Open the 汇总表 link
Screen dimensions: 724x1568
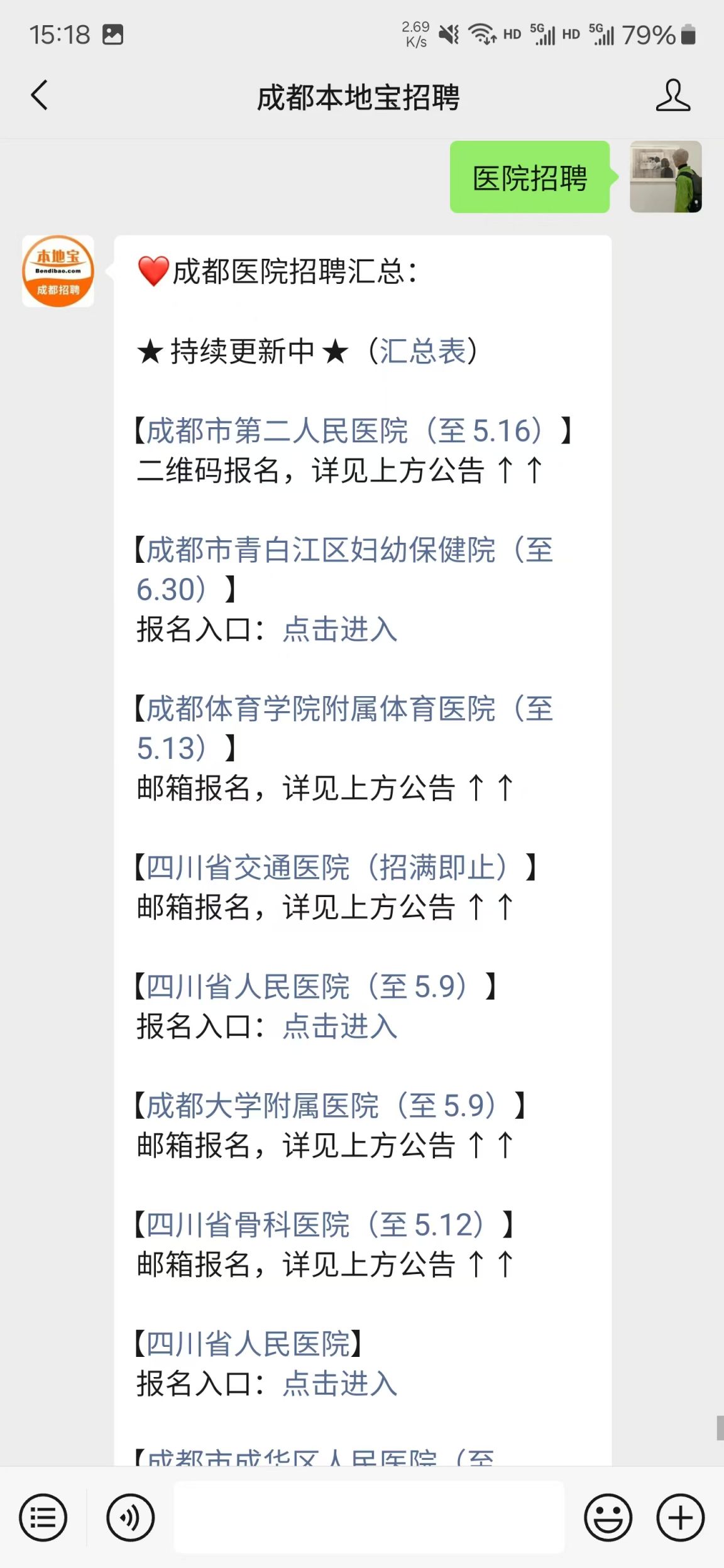tap(422, 351)
